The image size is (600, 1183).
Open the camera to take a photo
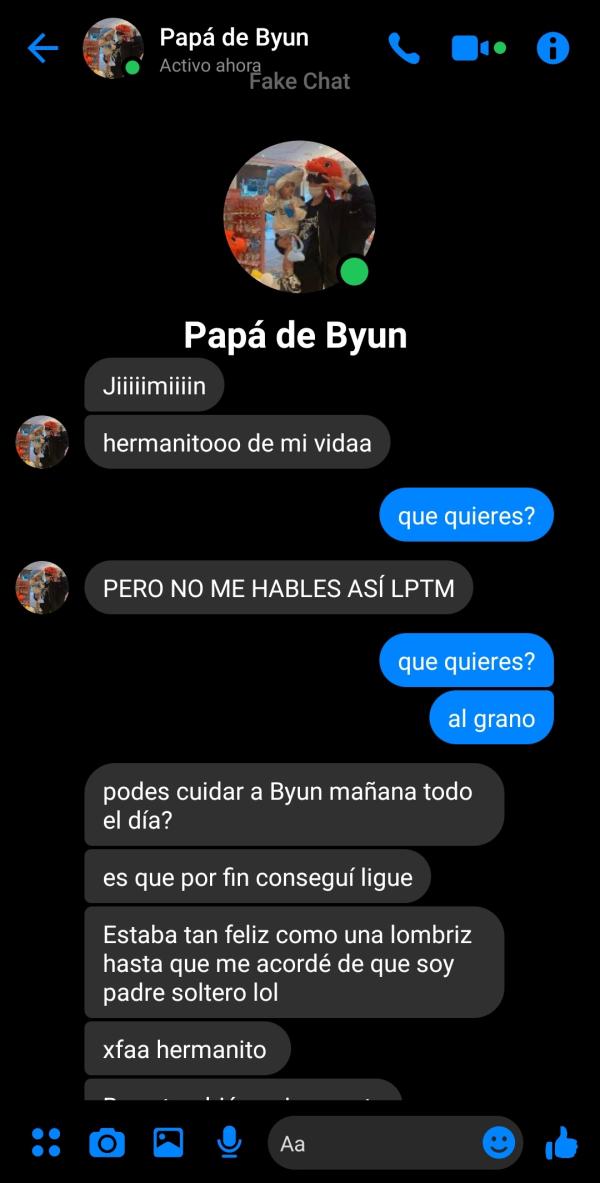pos(107,1142)
